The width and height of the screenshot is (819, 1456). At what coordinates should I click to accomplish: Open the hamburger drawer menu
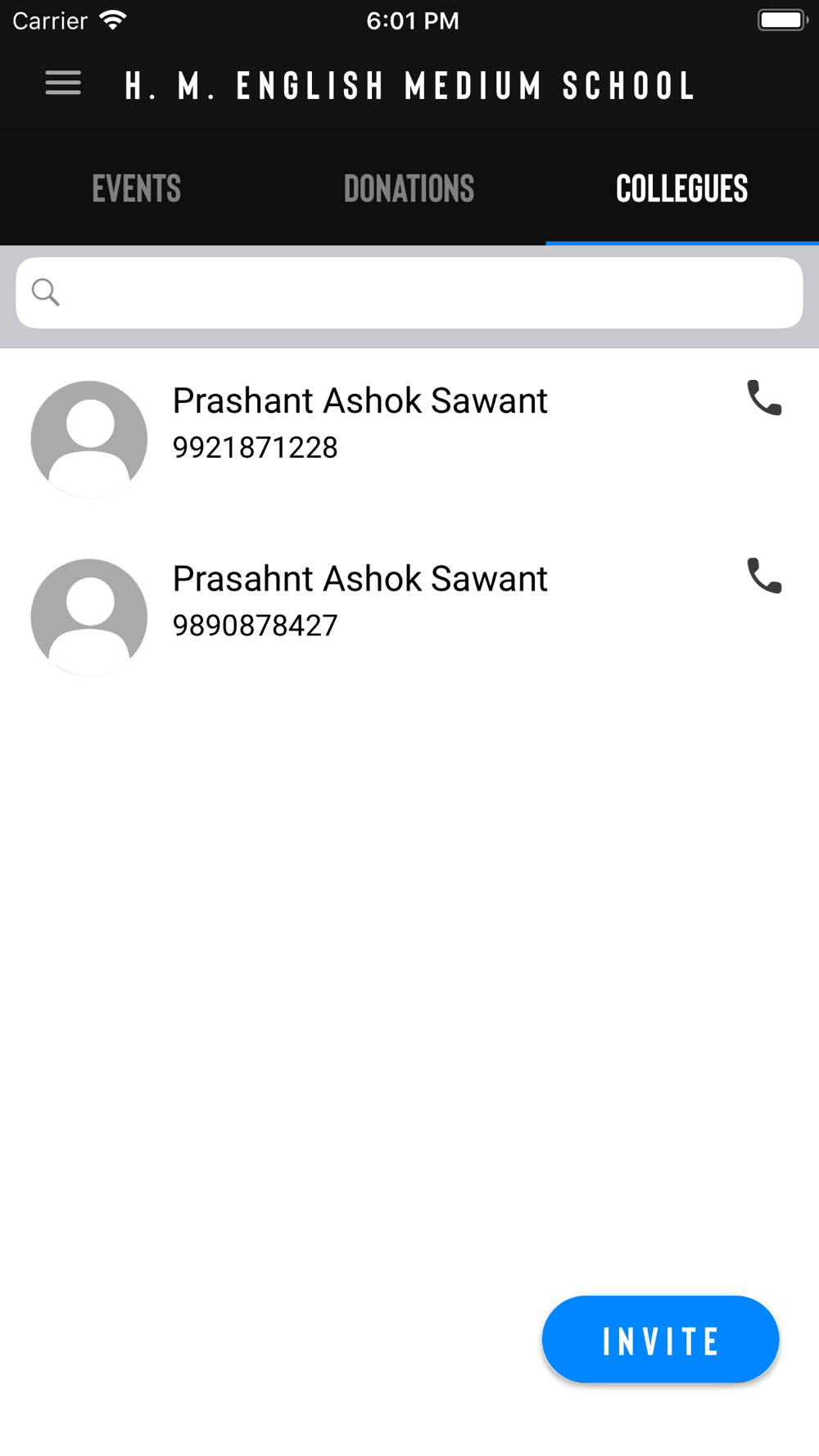point(63,84)
